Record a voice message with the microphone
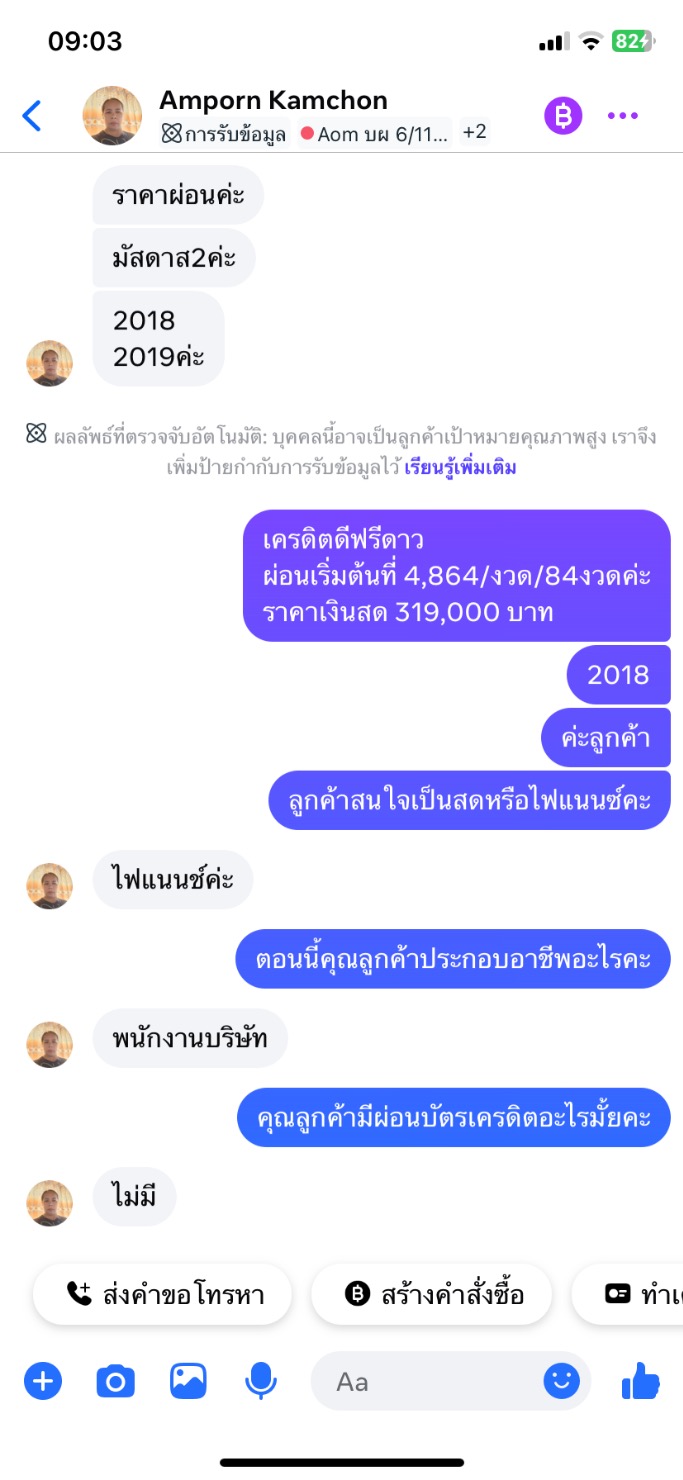The height and width of the screenshot is (1480, 683). pyautogui.click(x=261, y=1382)
